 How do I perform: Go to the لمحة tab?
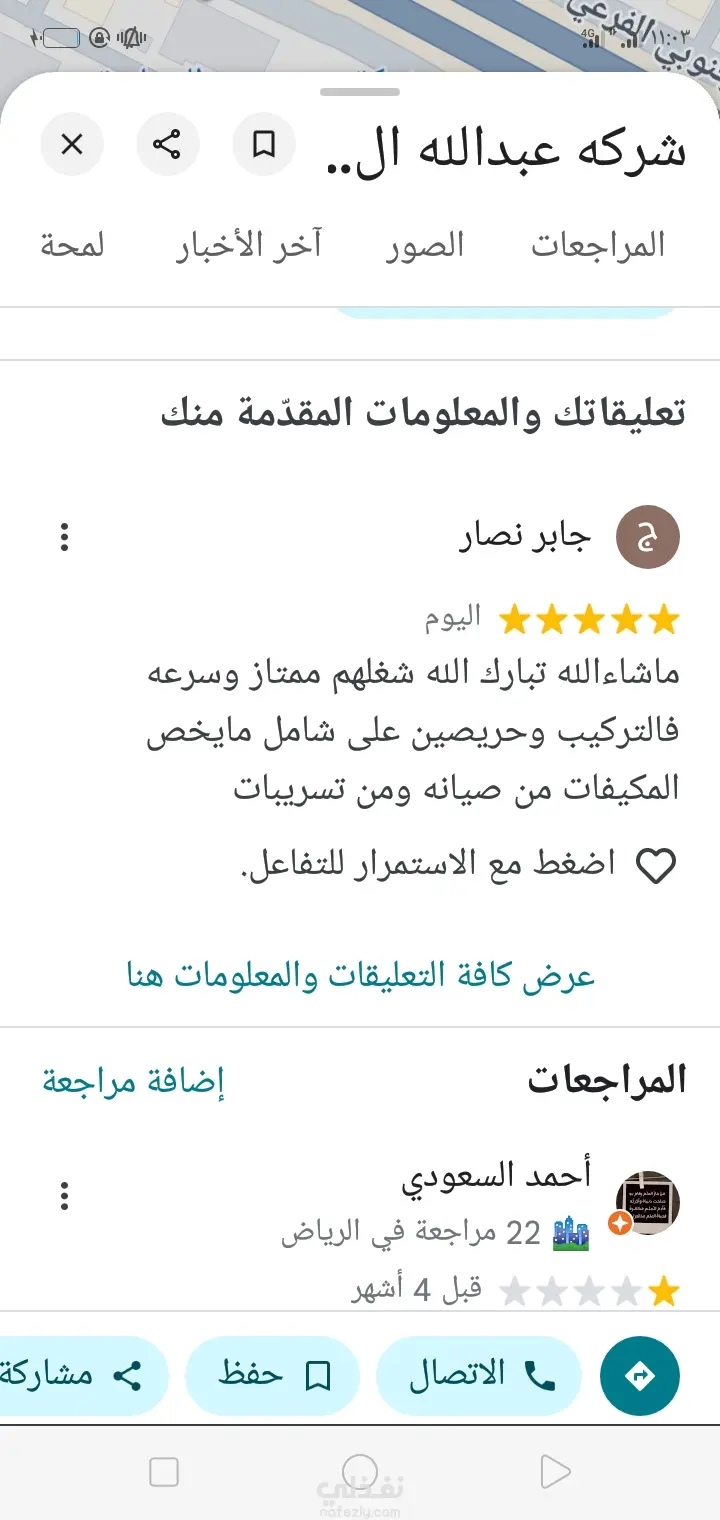[73, 245]
